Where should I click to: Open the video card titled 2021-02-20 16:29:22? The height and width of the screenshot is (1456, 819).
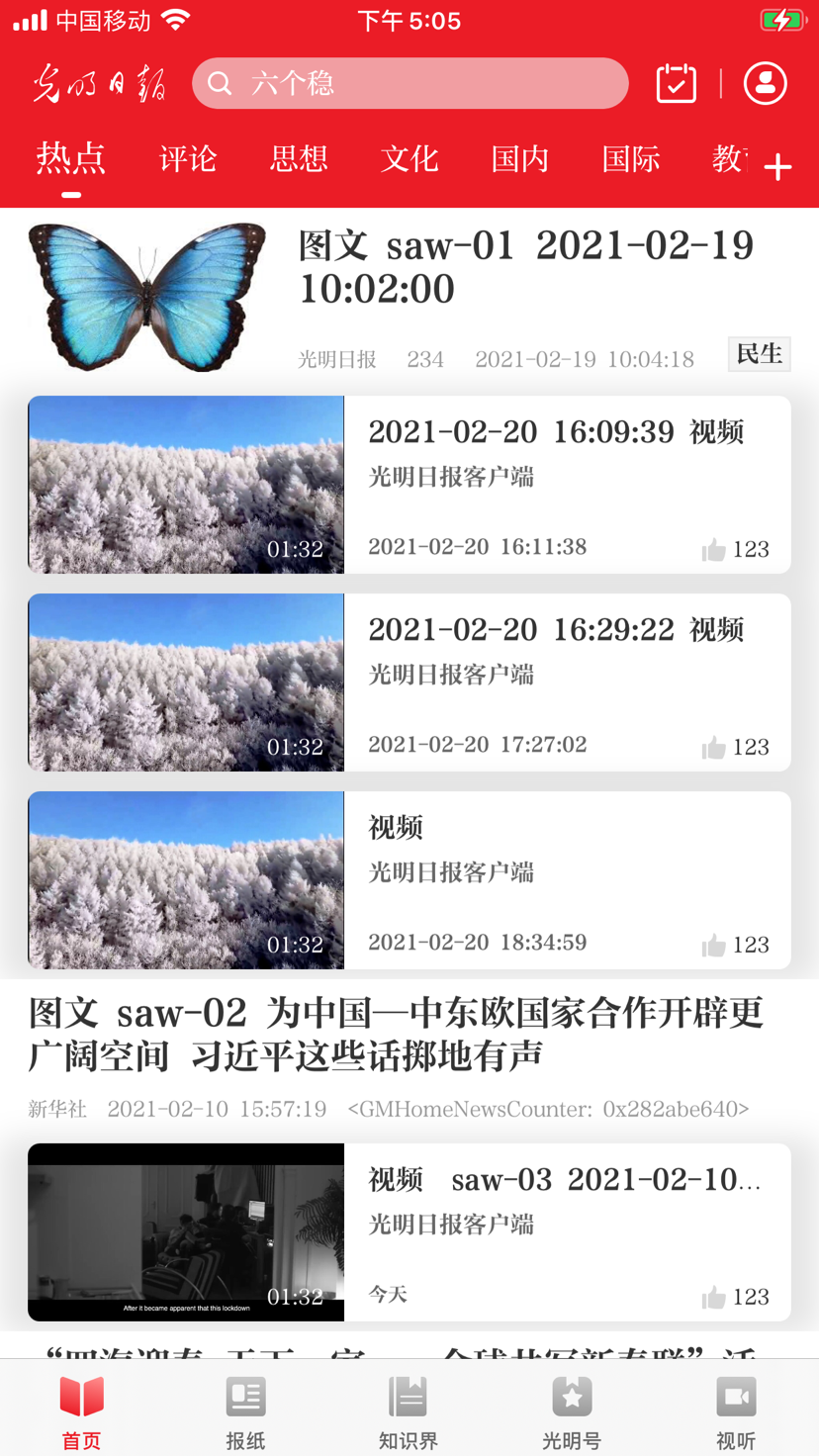554,630
